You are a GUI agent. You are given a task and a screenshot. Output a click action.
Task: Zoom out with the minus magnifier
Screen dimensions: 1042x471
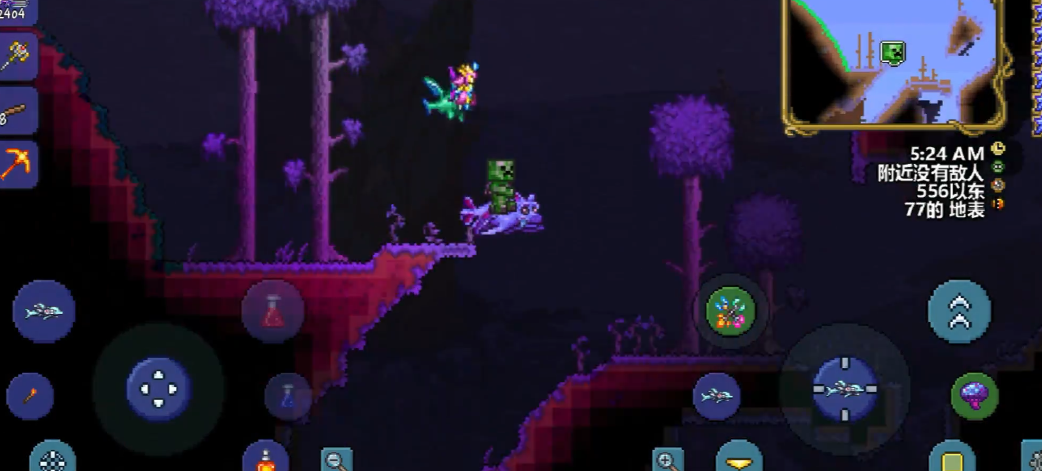[x=337, y=460]
